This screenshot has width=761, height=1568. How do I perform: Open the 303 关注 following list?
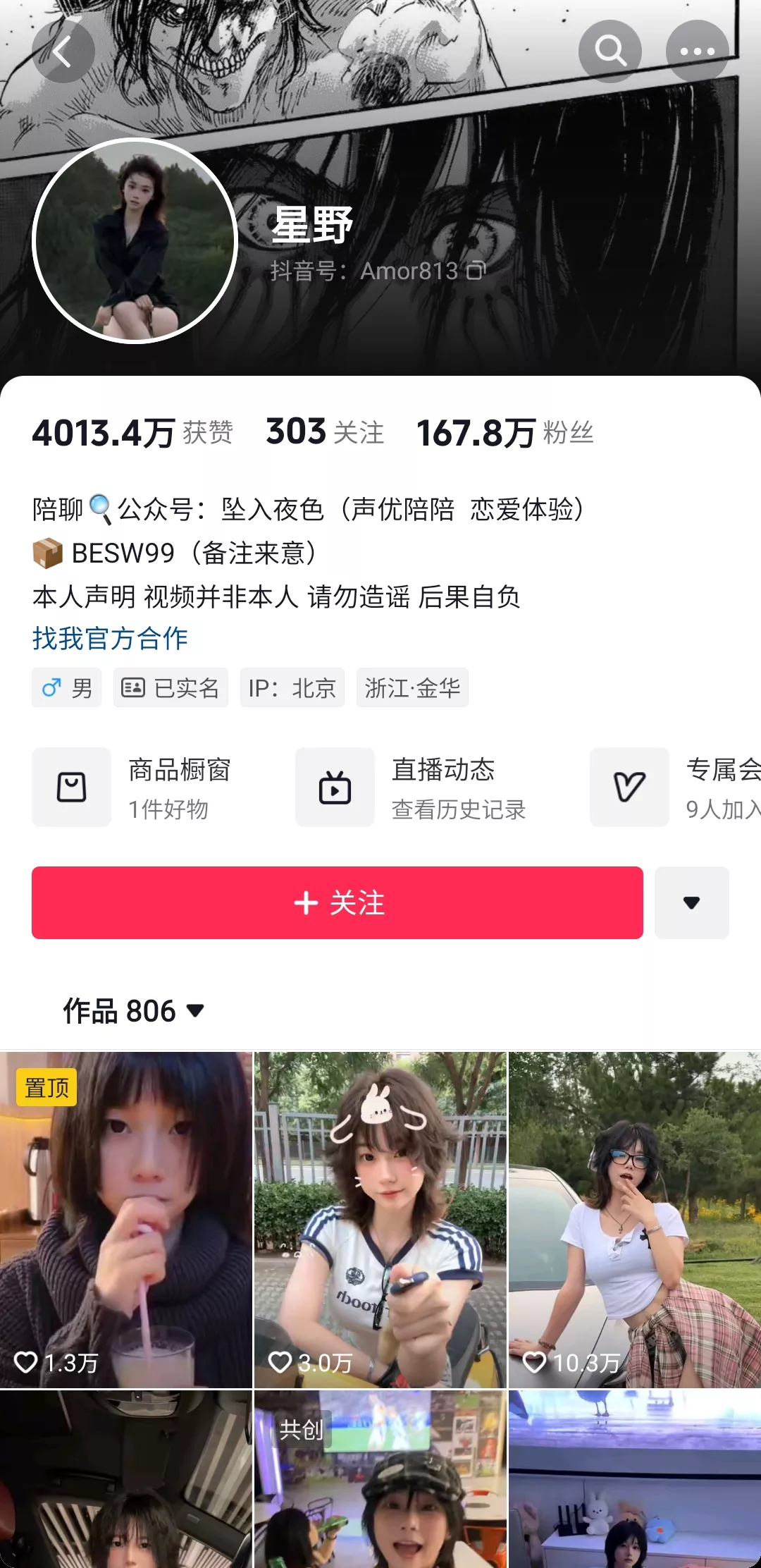click(x=325, y=431)
